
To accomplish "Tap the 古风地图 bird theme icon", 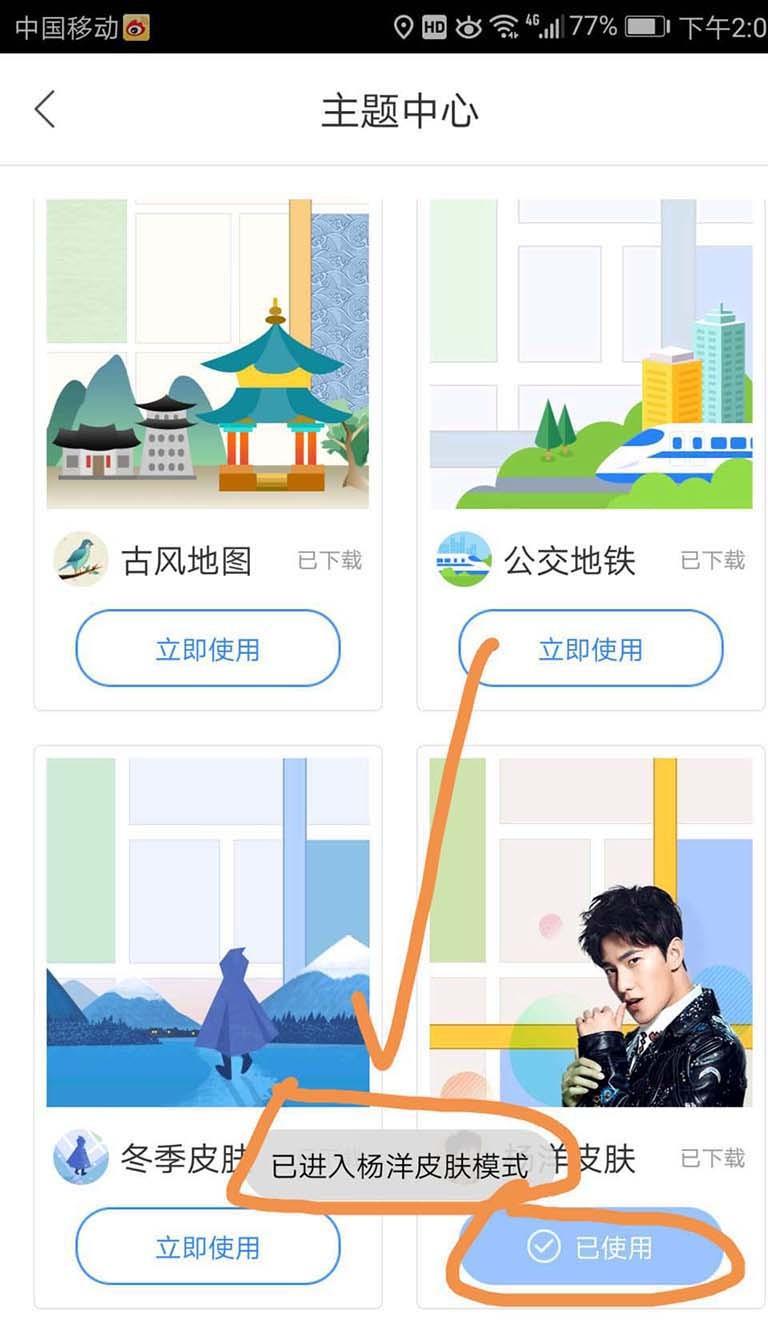I will coord(81,561).
